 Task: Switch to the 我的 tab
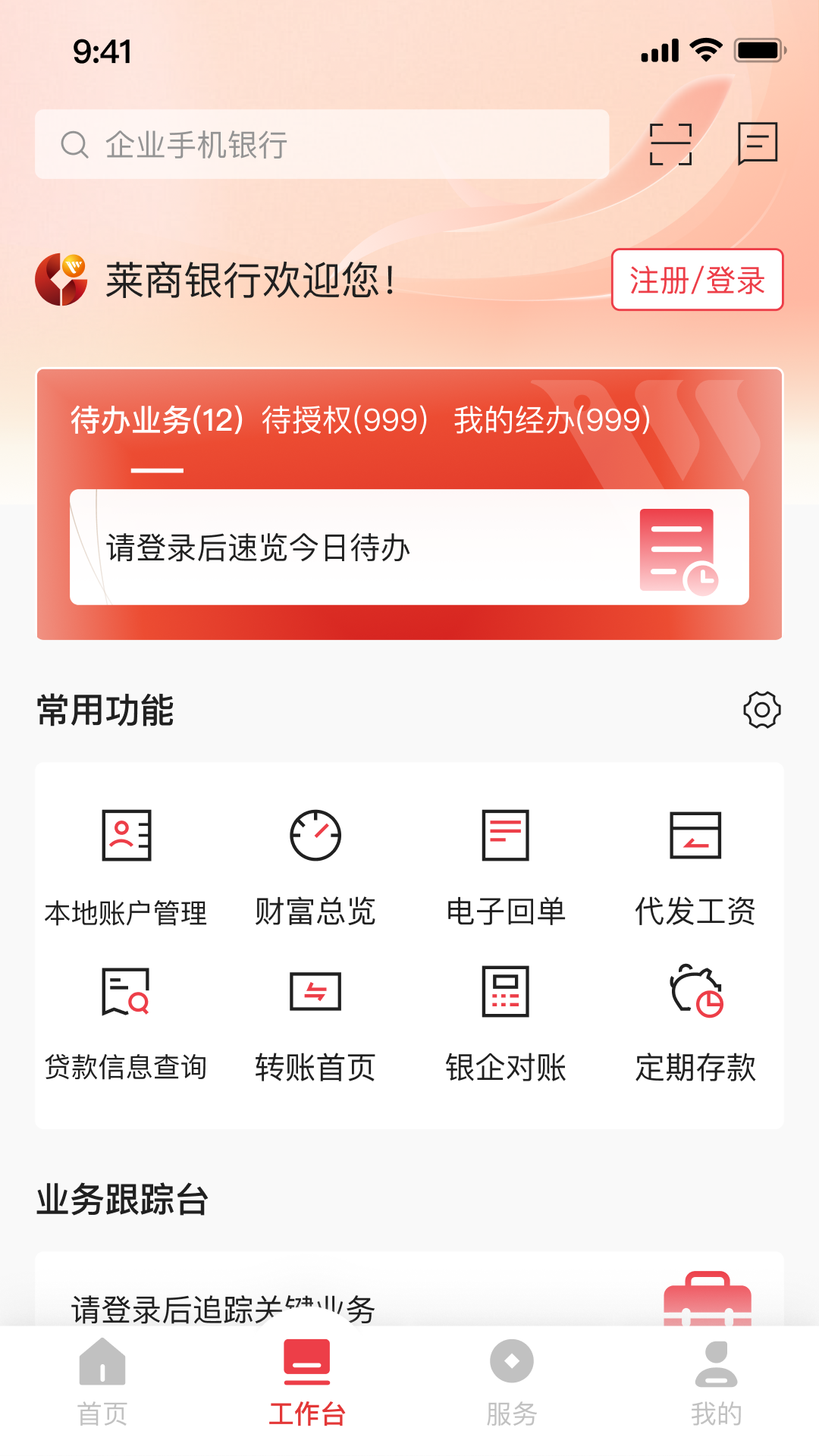click(716, 1382)
